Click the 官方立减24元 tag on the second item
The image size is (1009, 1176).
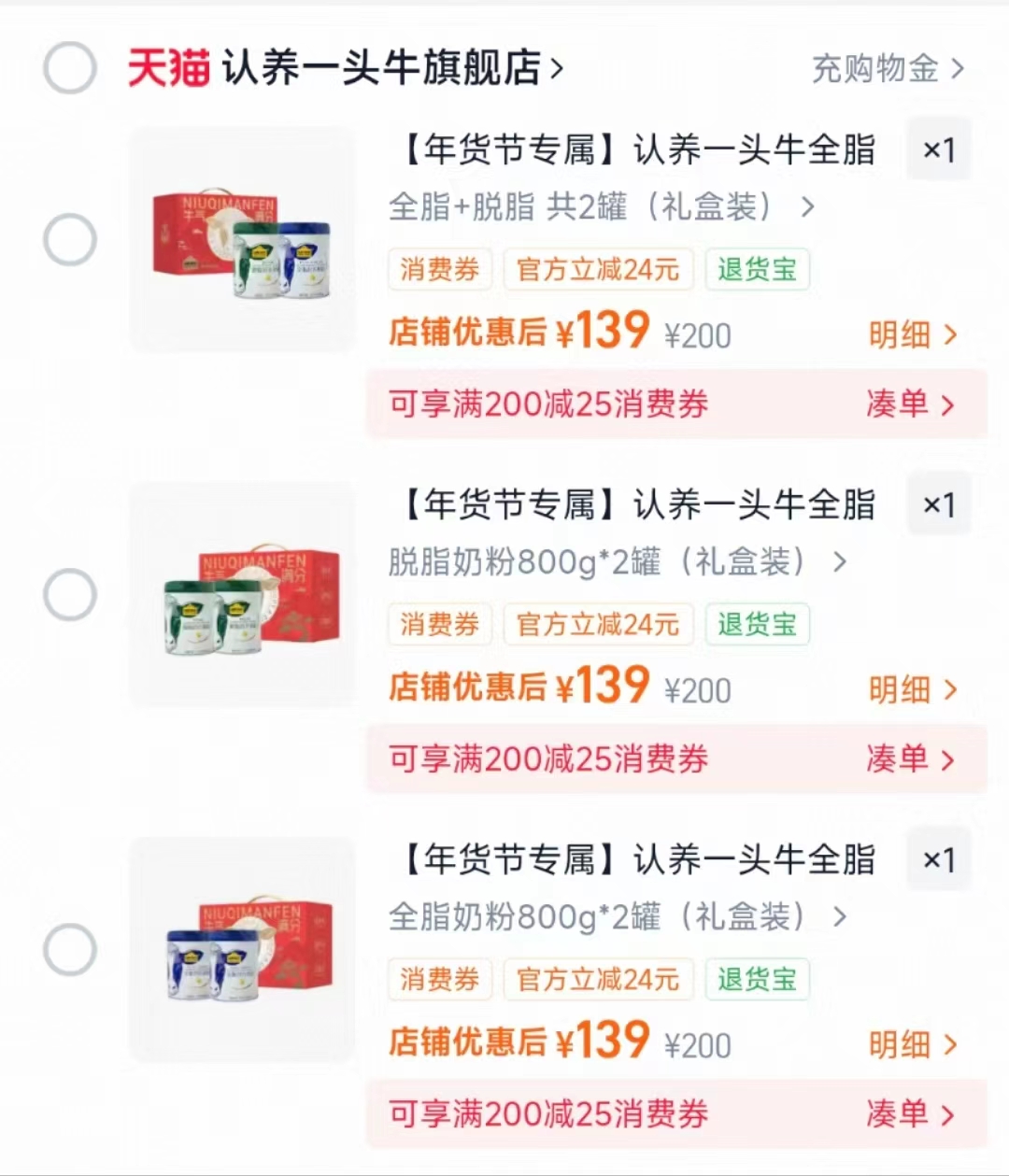click(x=598, y=625)
